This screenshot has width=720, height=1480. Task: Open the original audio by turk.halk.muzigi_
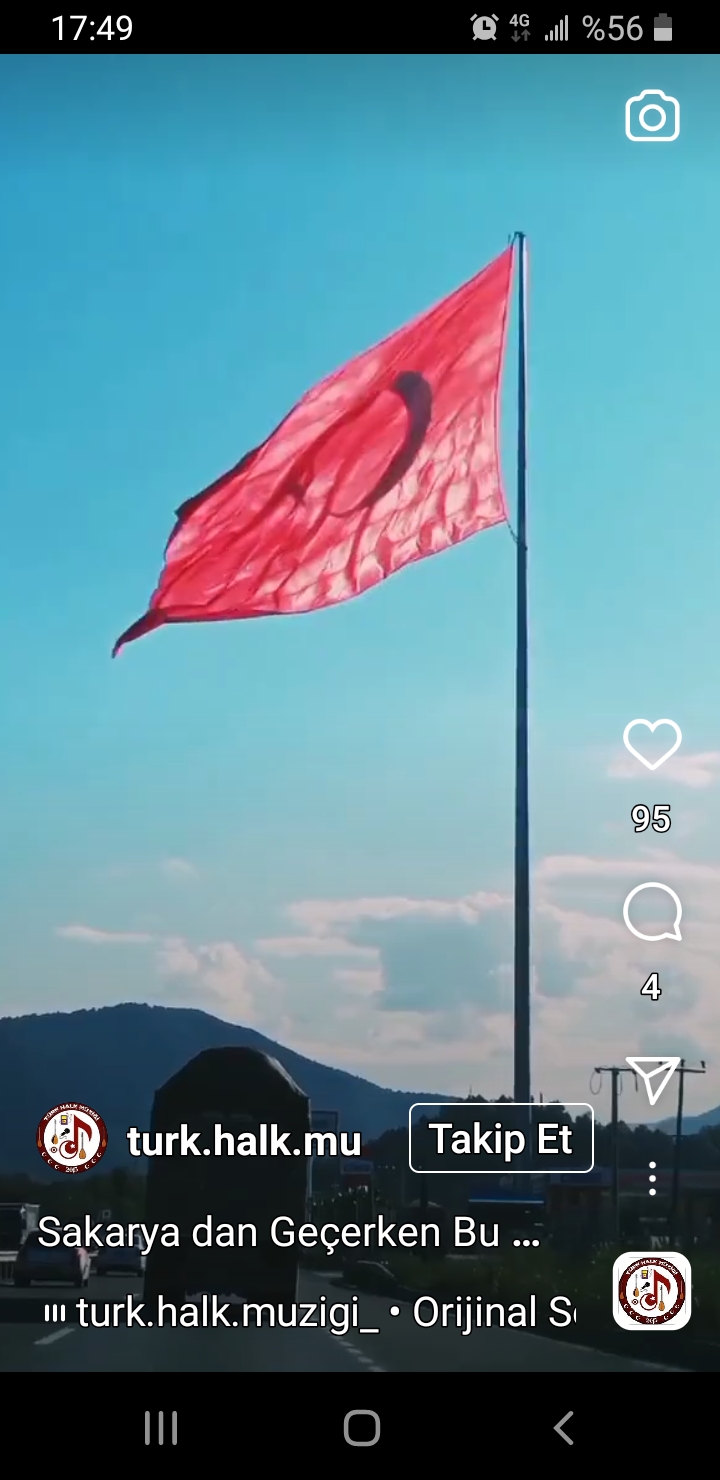(x=312, y=1312)
